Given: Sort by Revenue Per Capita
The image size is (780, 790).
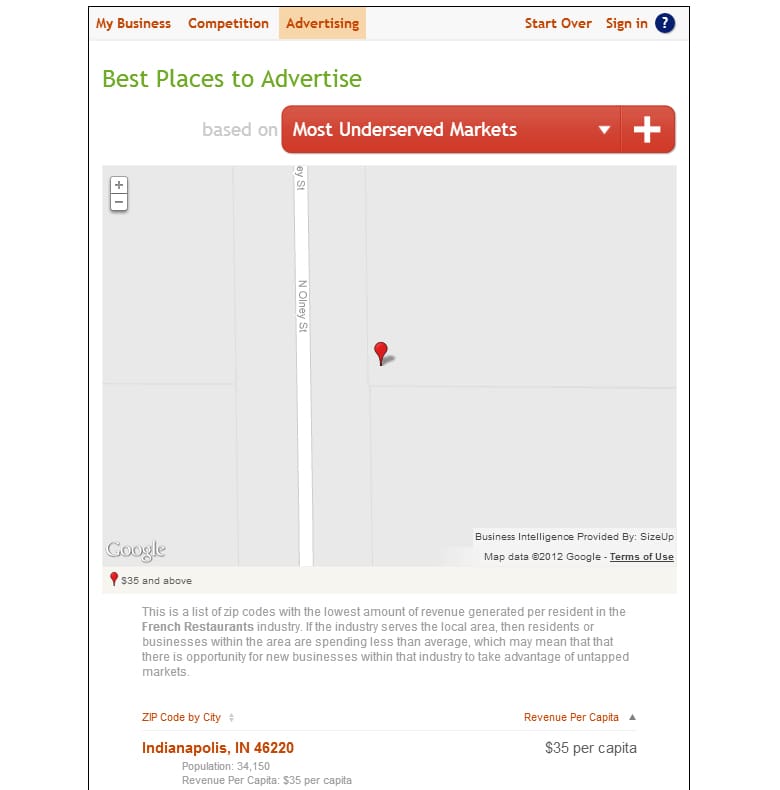Looking at the screenshot, I should click(x=571, y=717).
